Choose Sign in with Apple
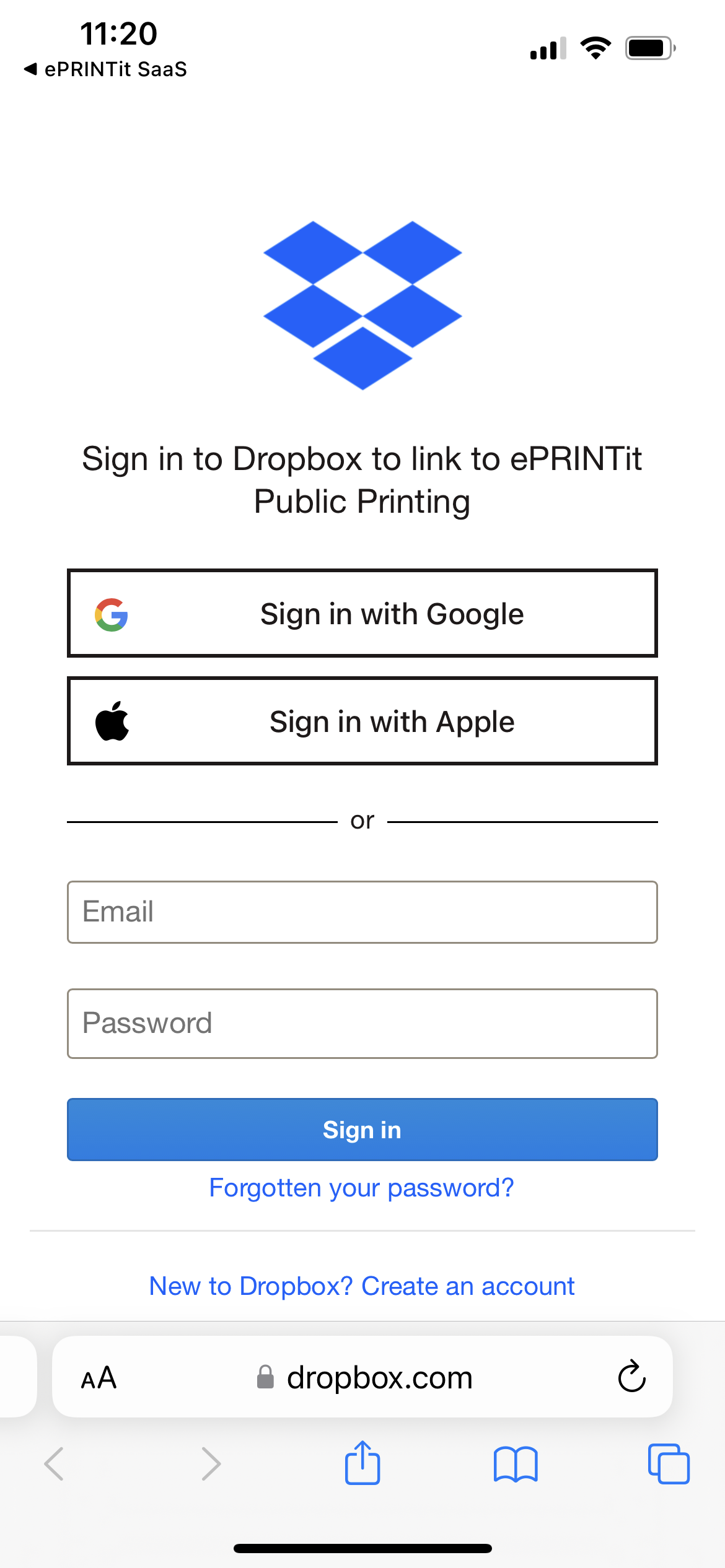Image resolution: width=725 pixels, height=1568 pixels. [362, 721]
